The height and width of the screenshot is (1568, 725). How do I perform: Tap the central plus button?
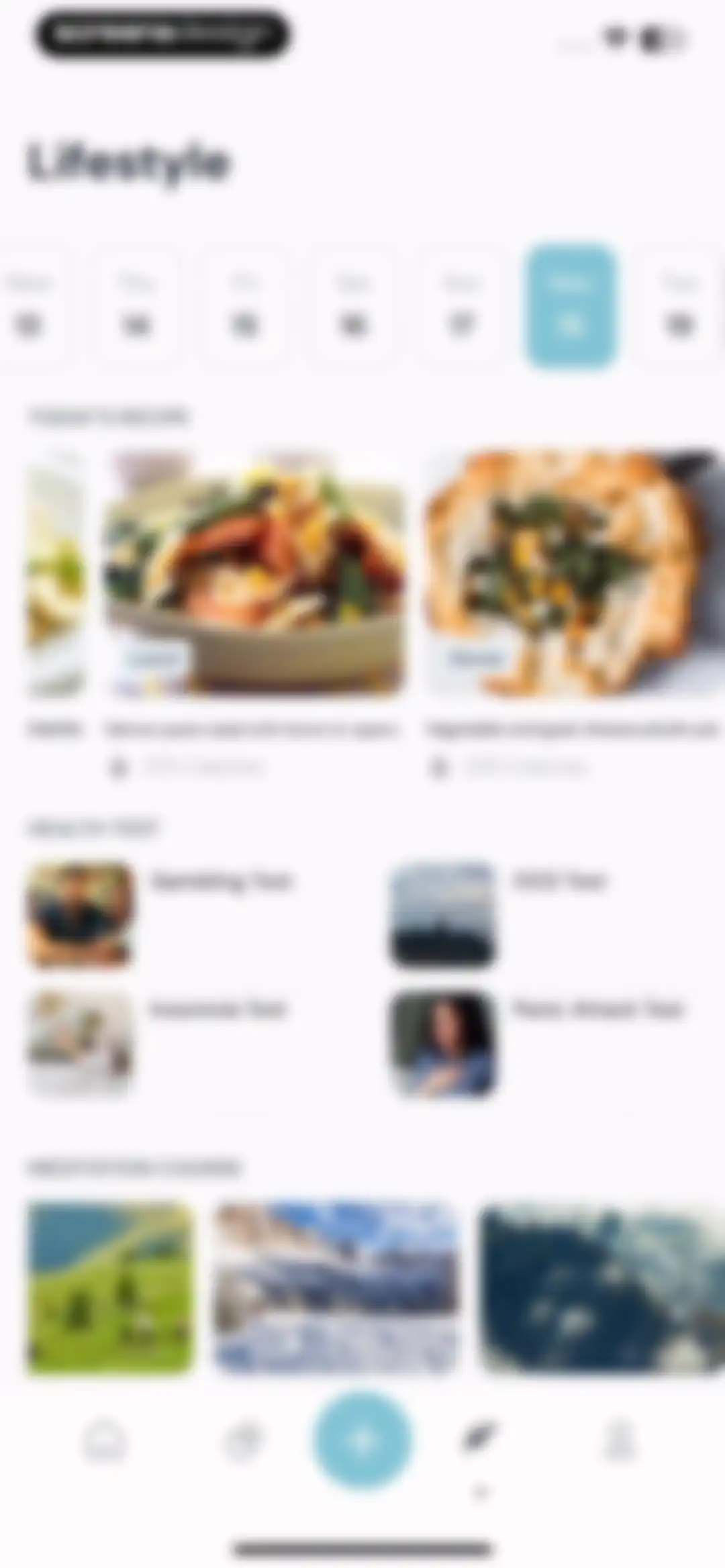[x=362, y=1440]
